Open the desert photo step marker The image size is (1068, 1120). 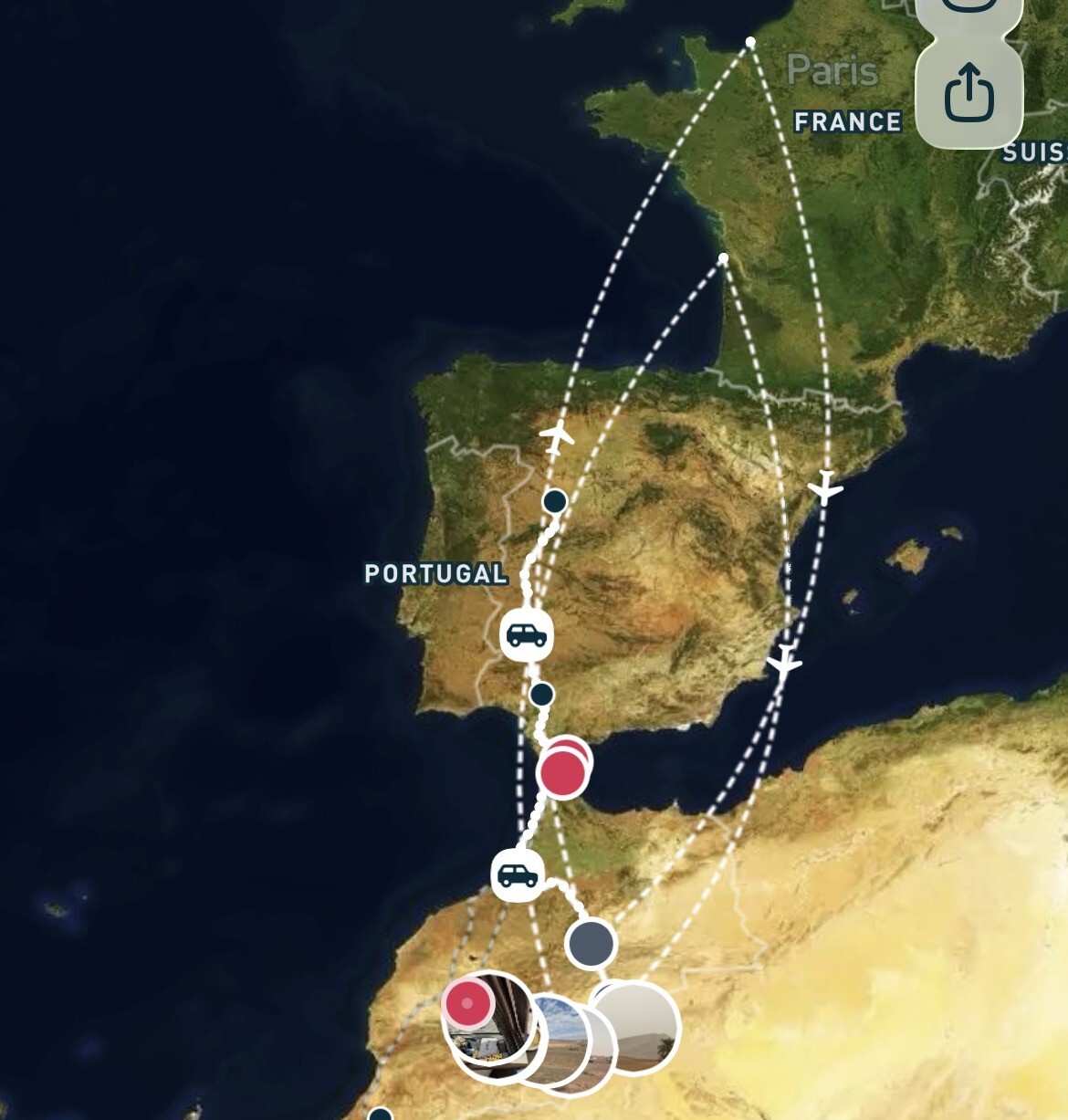coord(636,1028)
